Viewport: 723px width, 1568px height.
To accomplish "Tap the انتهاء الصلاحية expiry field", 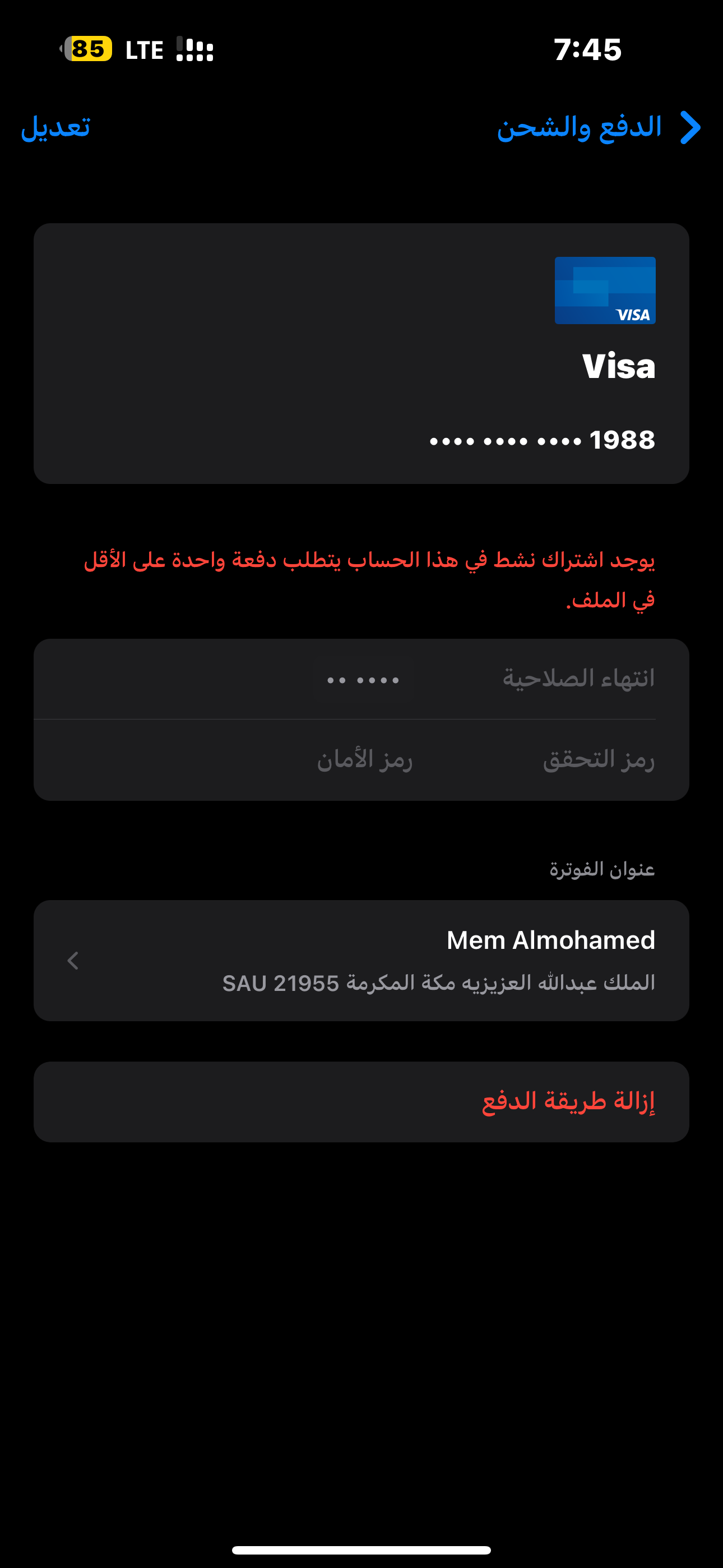I will click(x=363, y=679).
